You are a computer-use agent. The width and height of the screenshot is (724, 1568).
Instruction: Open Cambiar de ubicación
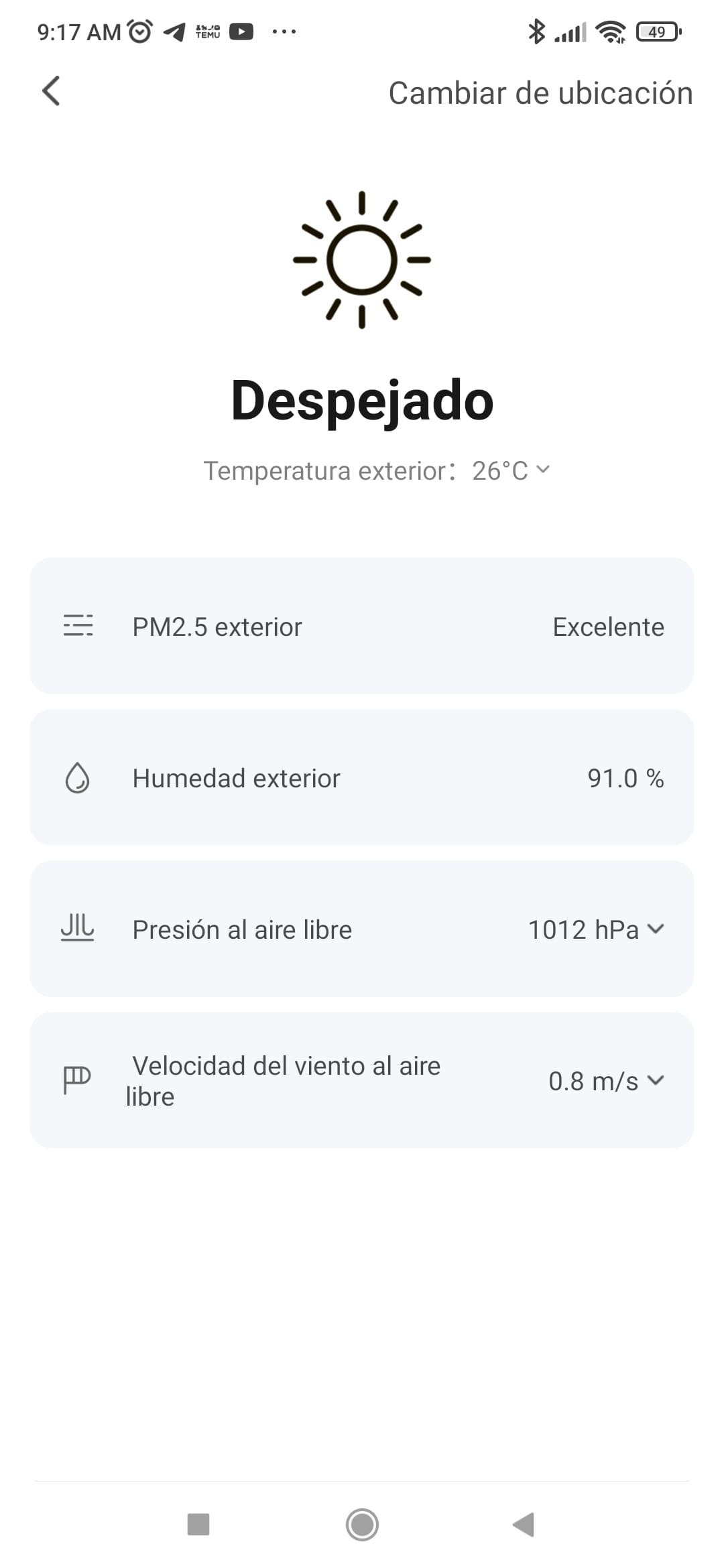(x=540, y=93)
